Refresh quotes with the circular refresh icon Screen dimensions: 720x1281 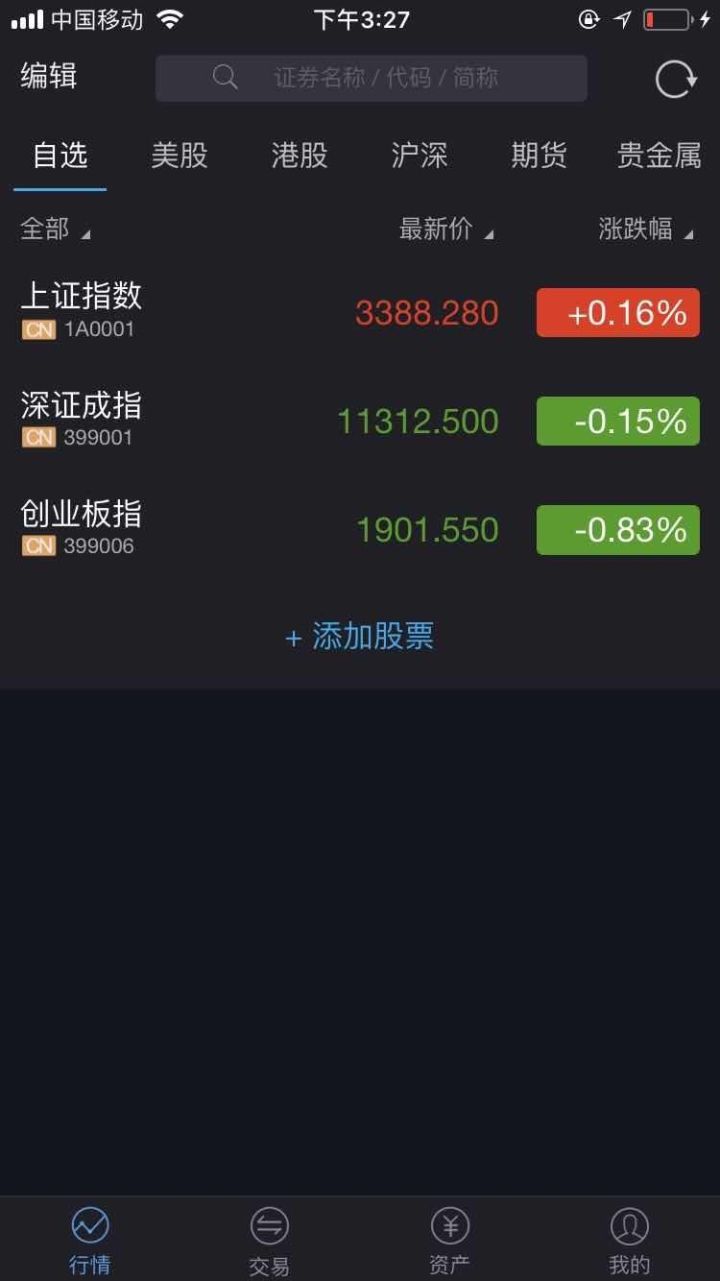(675, 78)
